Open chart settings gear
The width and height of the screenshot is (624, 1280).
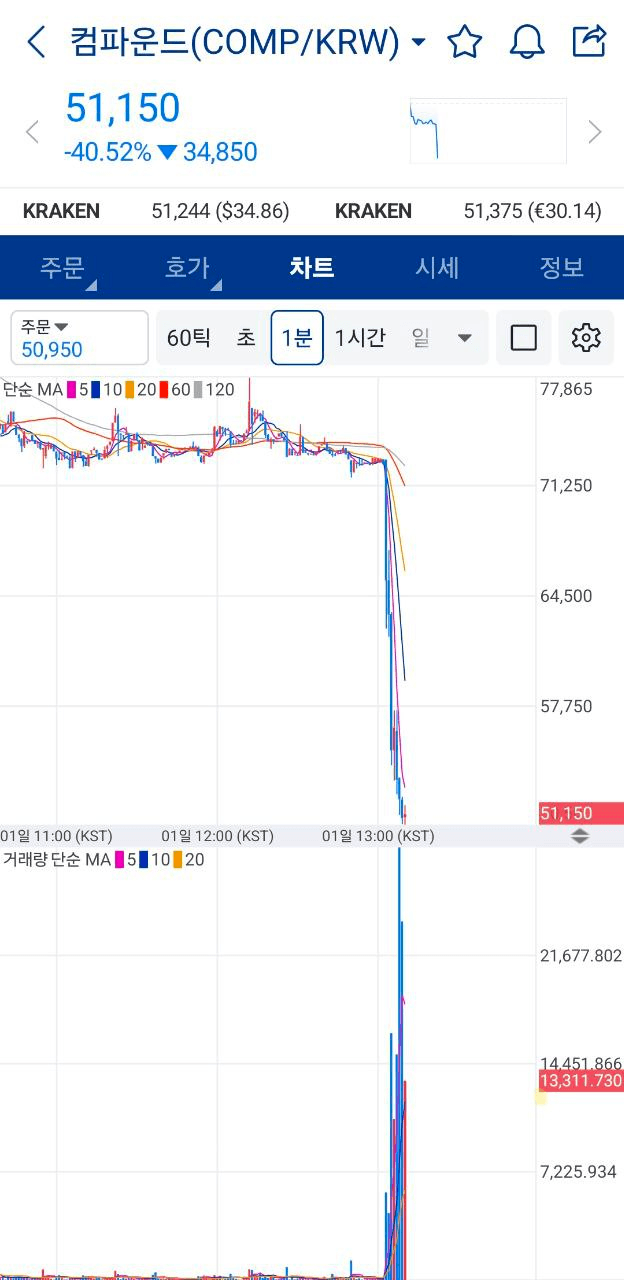pyautogui.click(x=586, y=338)
